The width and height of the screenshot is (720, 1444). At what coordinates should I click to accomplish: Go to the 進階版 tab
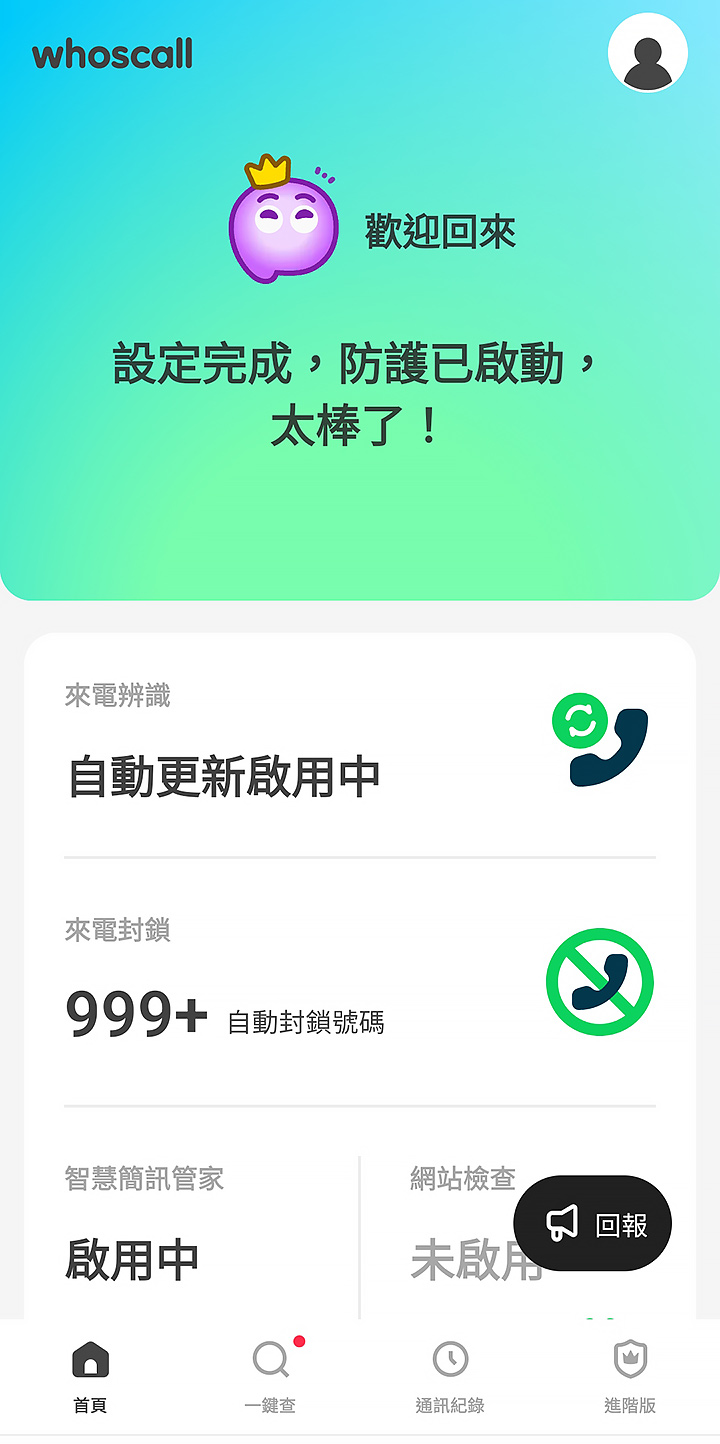pyautogui.click(x=630, y=1378)
